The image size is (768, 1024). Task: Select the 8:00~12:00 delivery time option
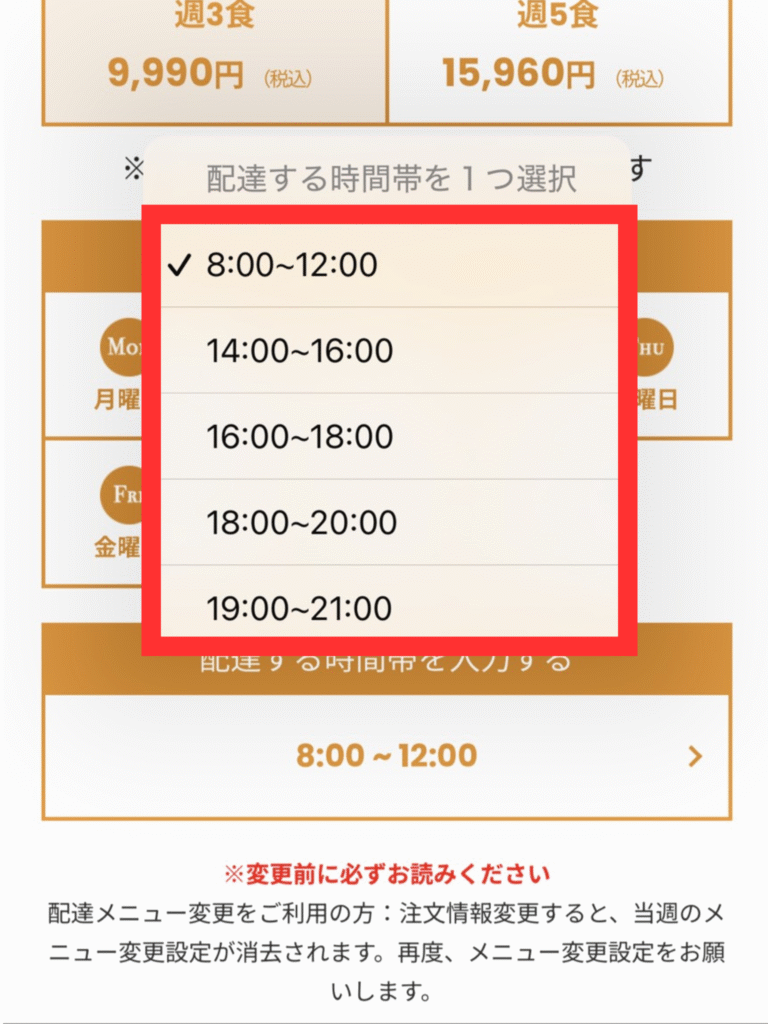point(388,265)
